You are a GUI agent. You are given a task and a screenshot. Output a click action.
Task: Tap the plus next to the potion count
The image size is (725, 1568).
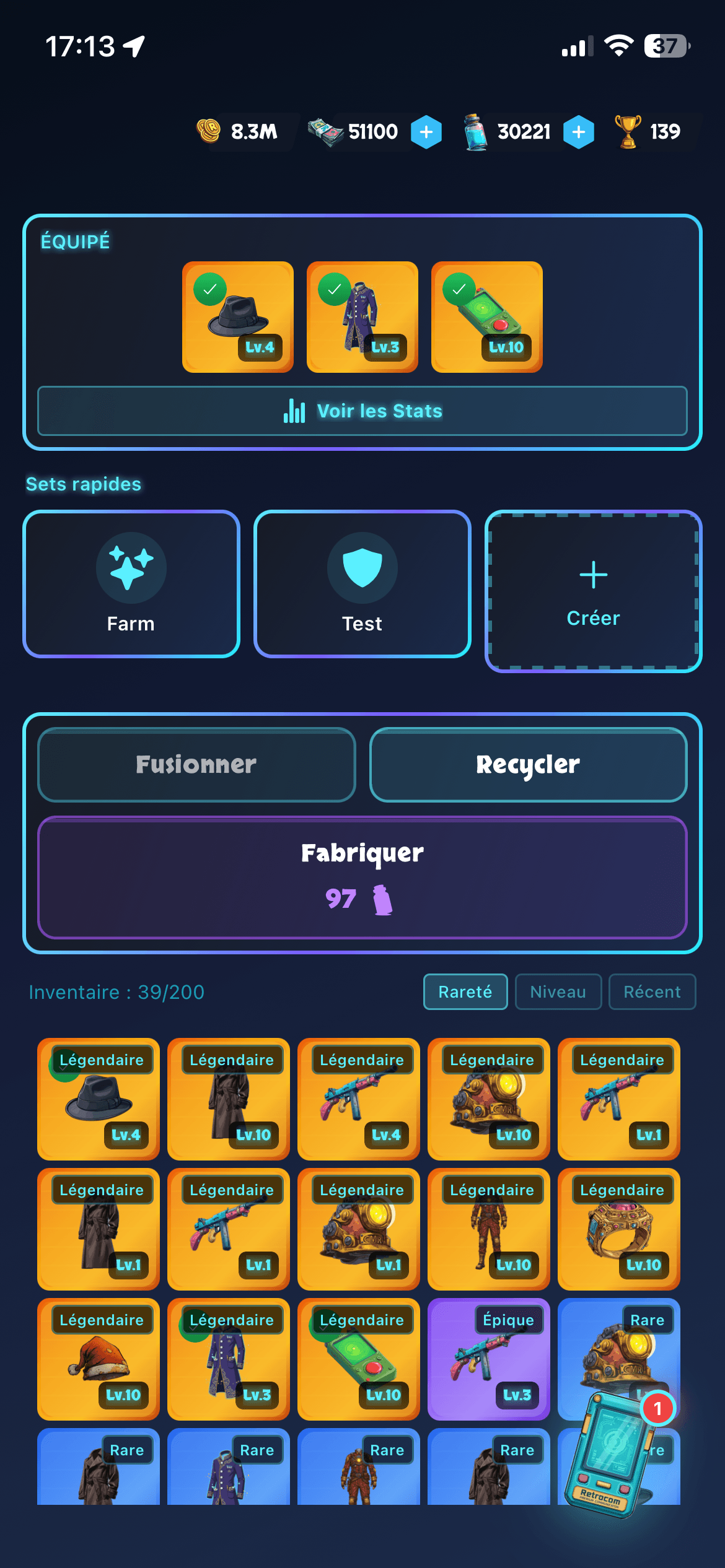pos(578,132)
